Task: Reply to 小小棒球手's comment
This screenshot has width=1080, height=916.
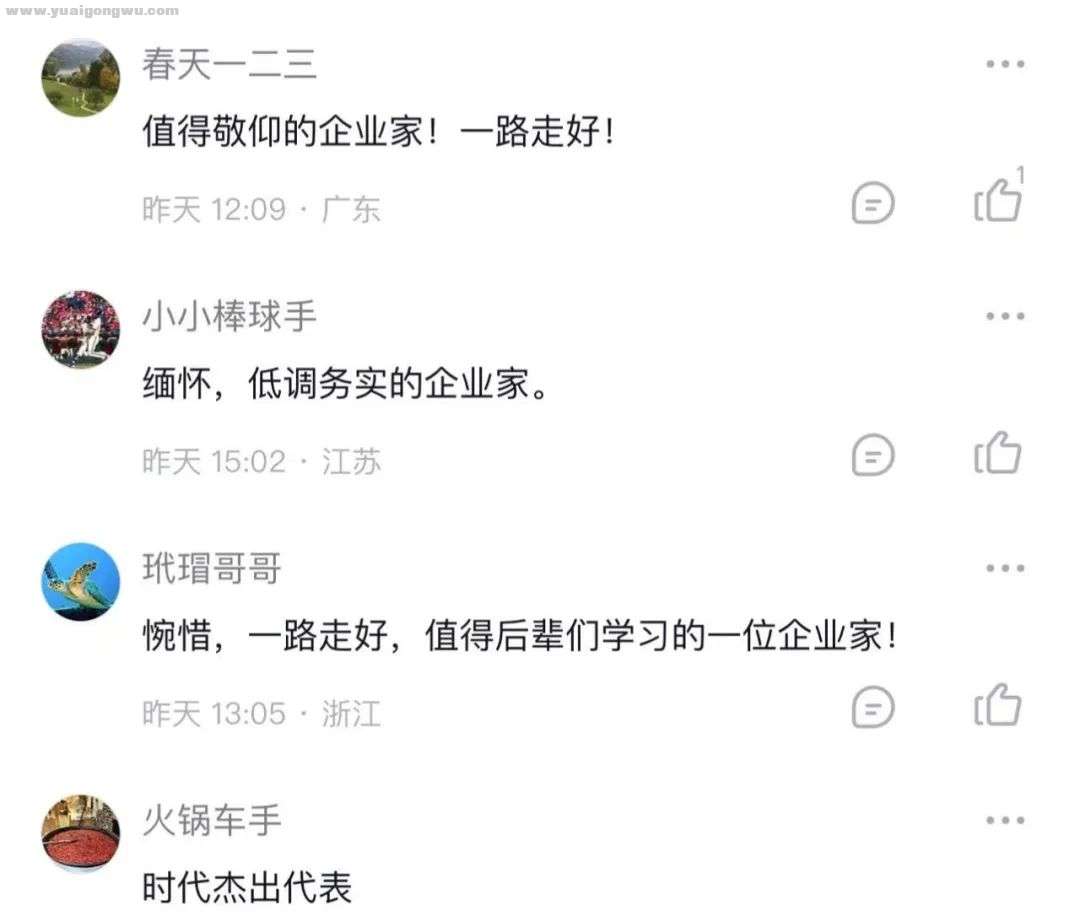Action: pos(872,456)
